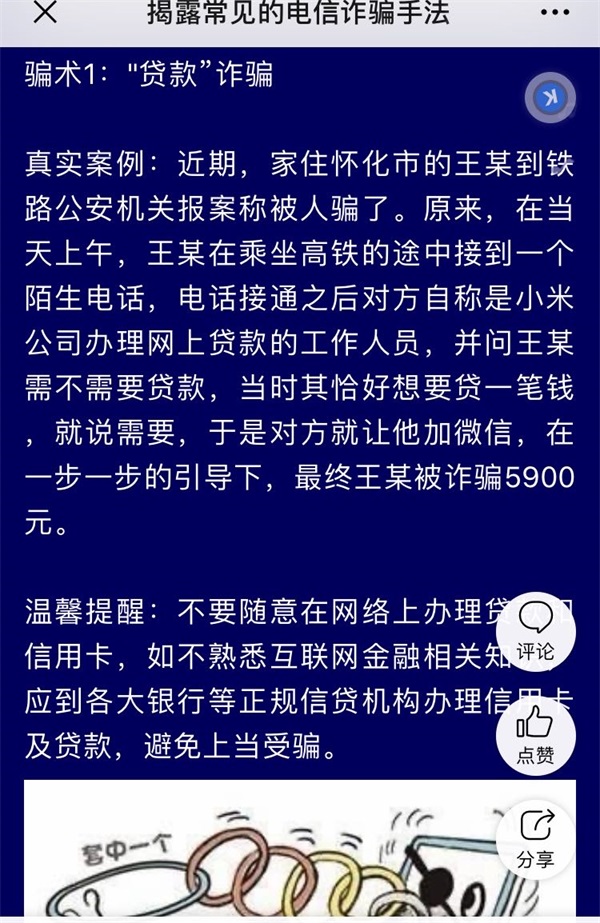Tap the floating blue K button

tap(550, 97)
